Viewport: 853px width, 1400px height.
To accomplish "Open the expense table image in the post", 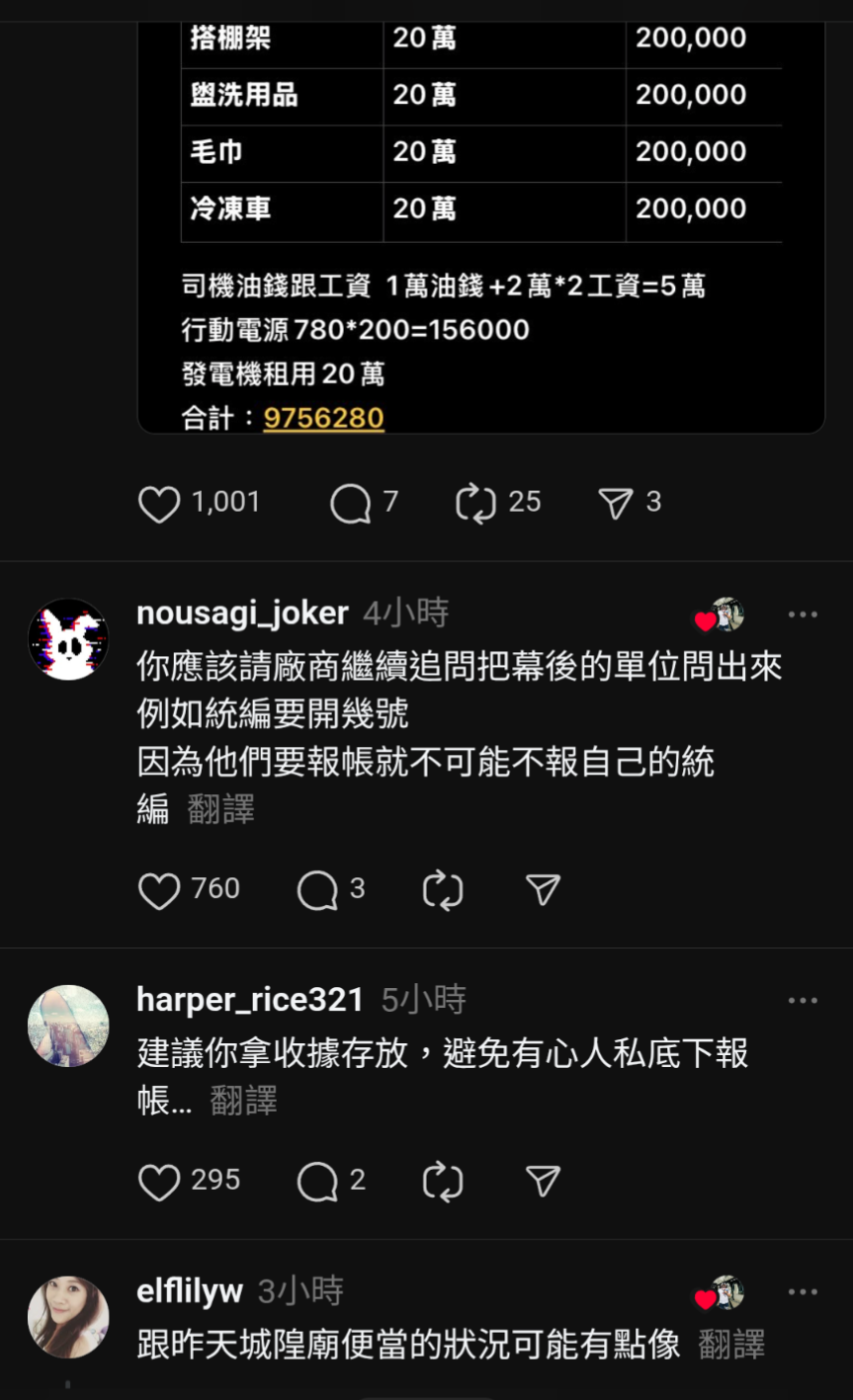I will click(480, 227).
